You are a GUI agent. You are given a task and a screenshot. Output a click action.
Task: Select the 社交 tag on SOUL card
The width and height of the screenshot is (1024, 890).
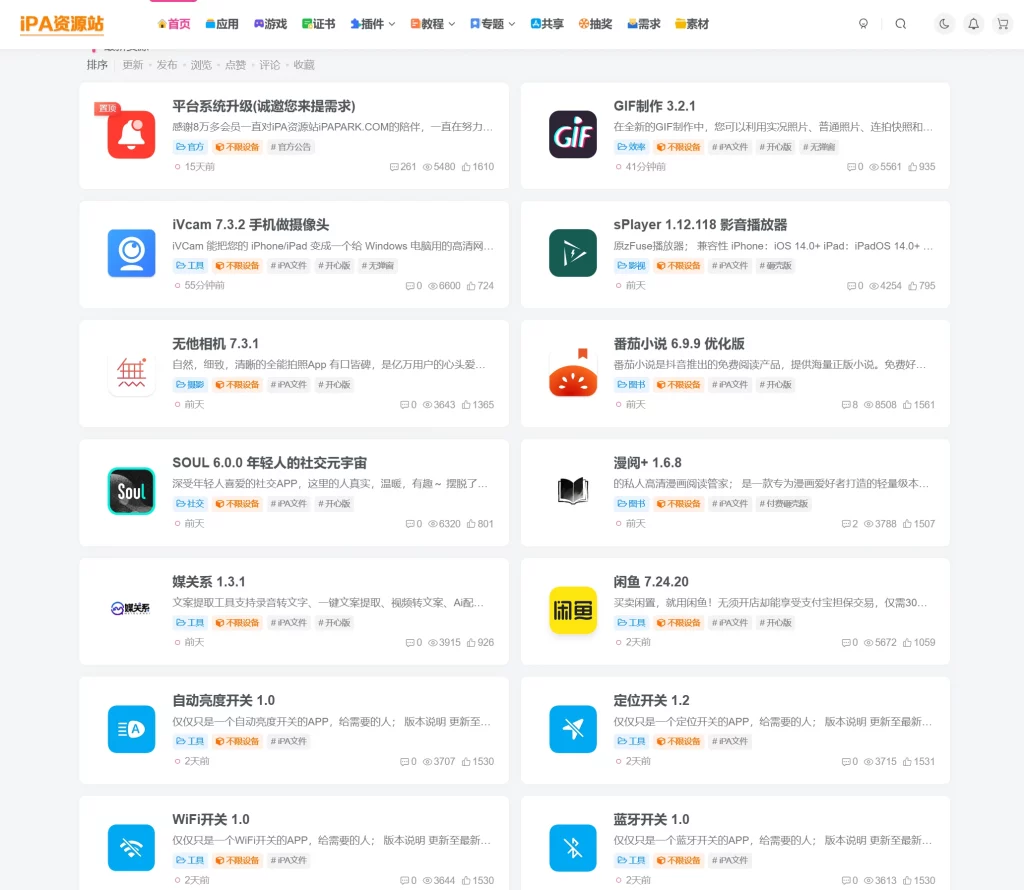190,504
